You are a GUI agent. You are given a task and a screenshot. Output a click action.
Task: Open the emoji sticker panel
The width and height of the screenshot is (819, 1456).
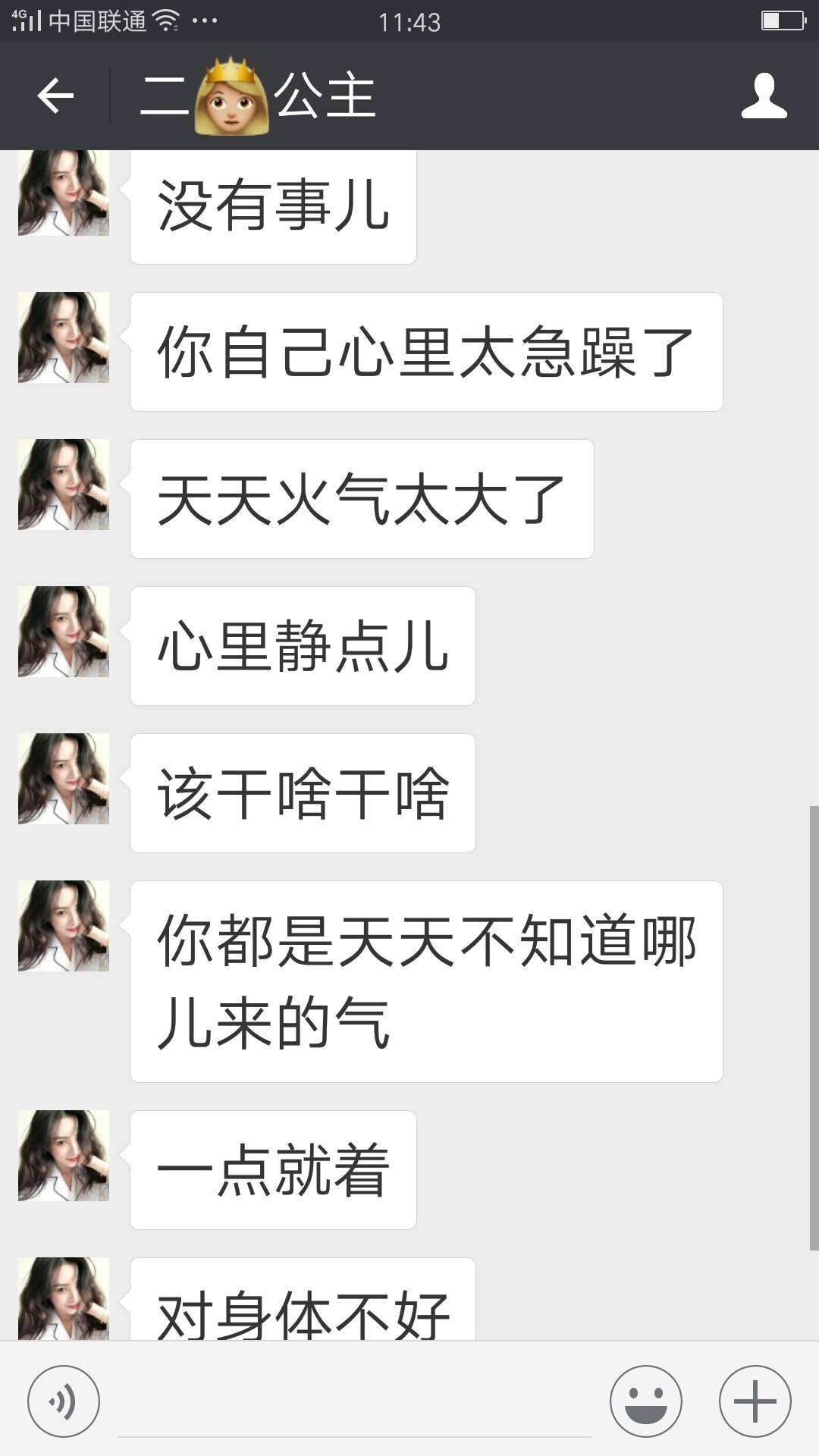point(646,1401)
